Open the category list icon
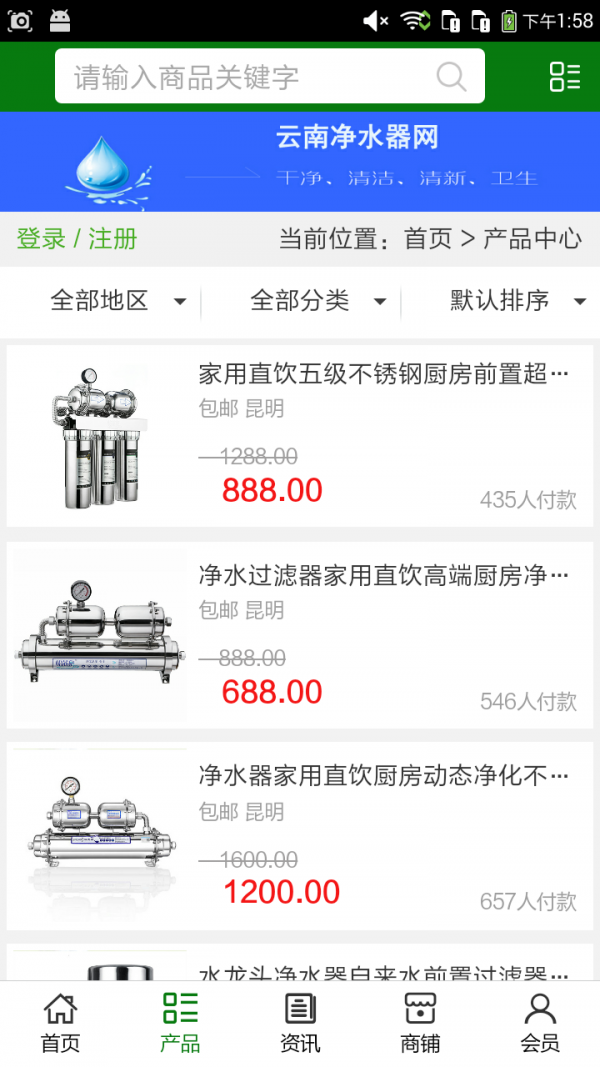This screenshot has width=600, height=1067. (564, 77)
